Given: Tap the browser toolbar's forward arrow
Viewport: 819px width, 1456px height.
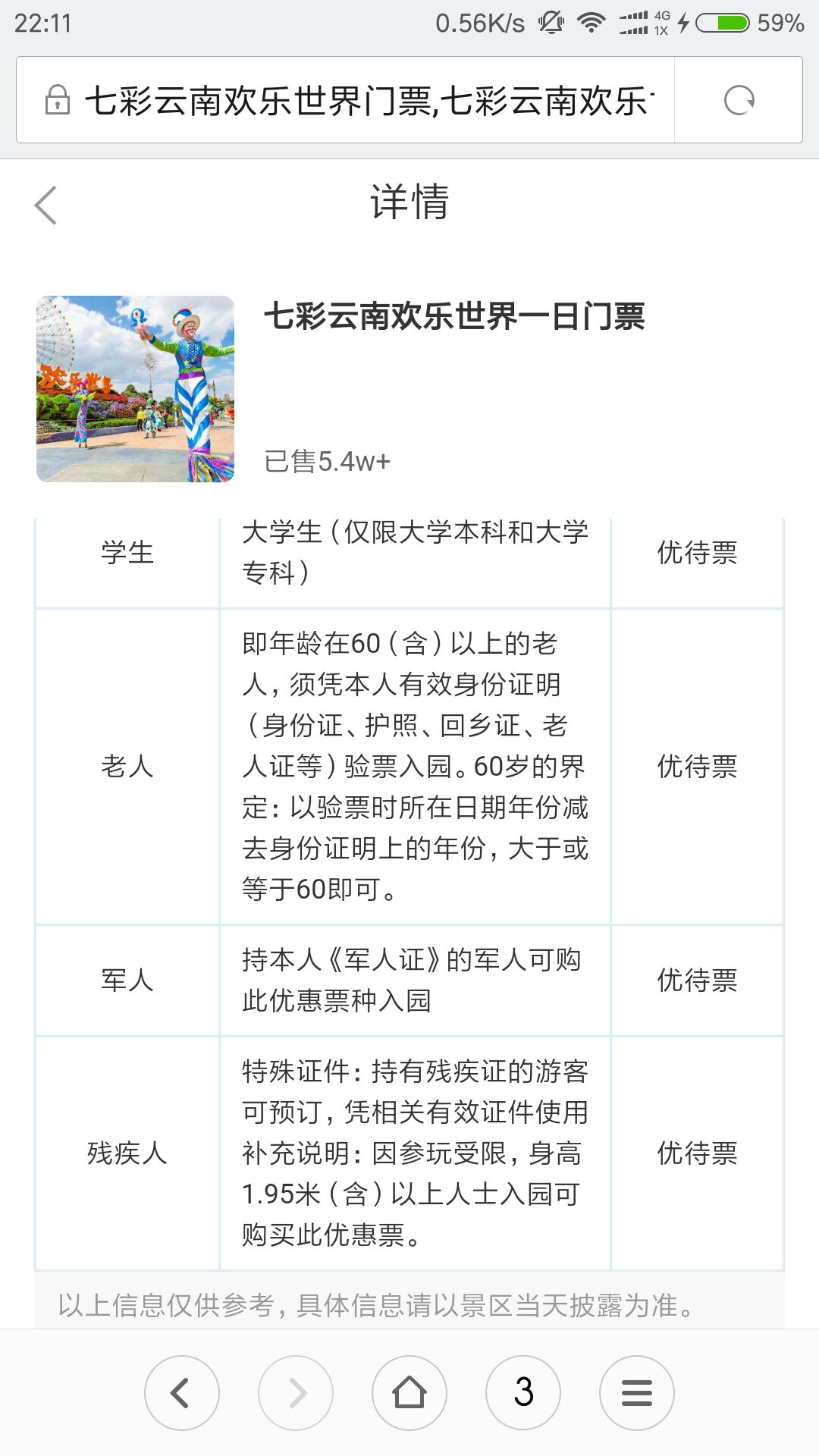Looking at the screenshot, I should (296, 1393).
